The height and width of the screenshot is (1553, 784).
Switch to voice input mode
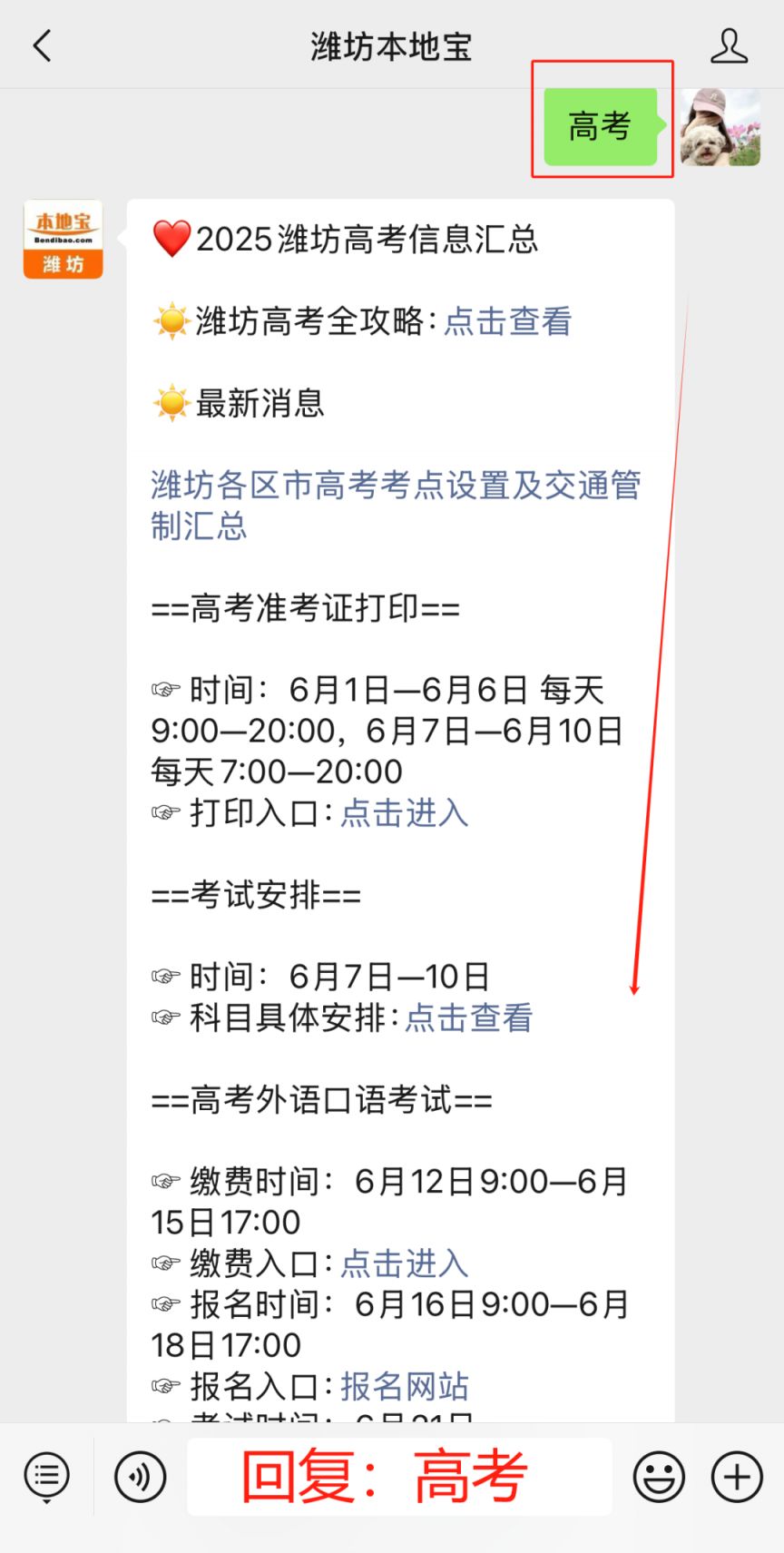tap(140, 1477)
